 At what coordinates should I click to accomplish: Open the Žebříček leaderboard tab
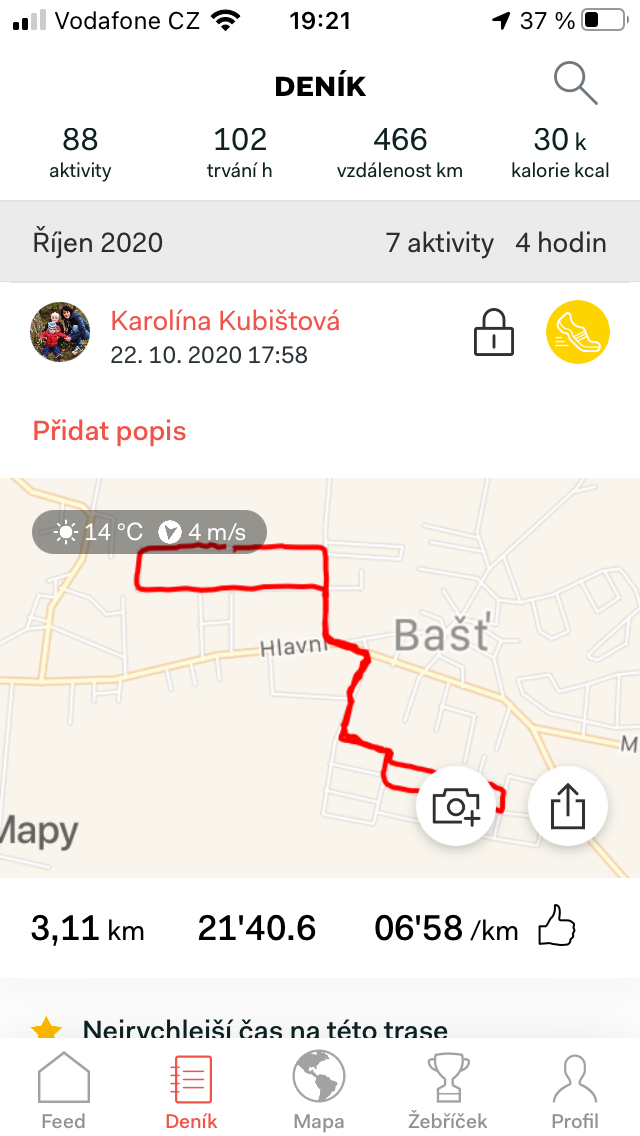click(447, 1090)
